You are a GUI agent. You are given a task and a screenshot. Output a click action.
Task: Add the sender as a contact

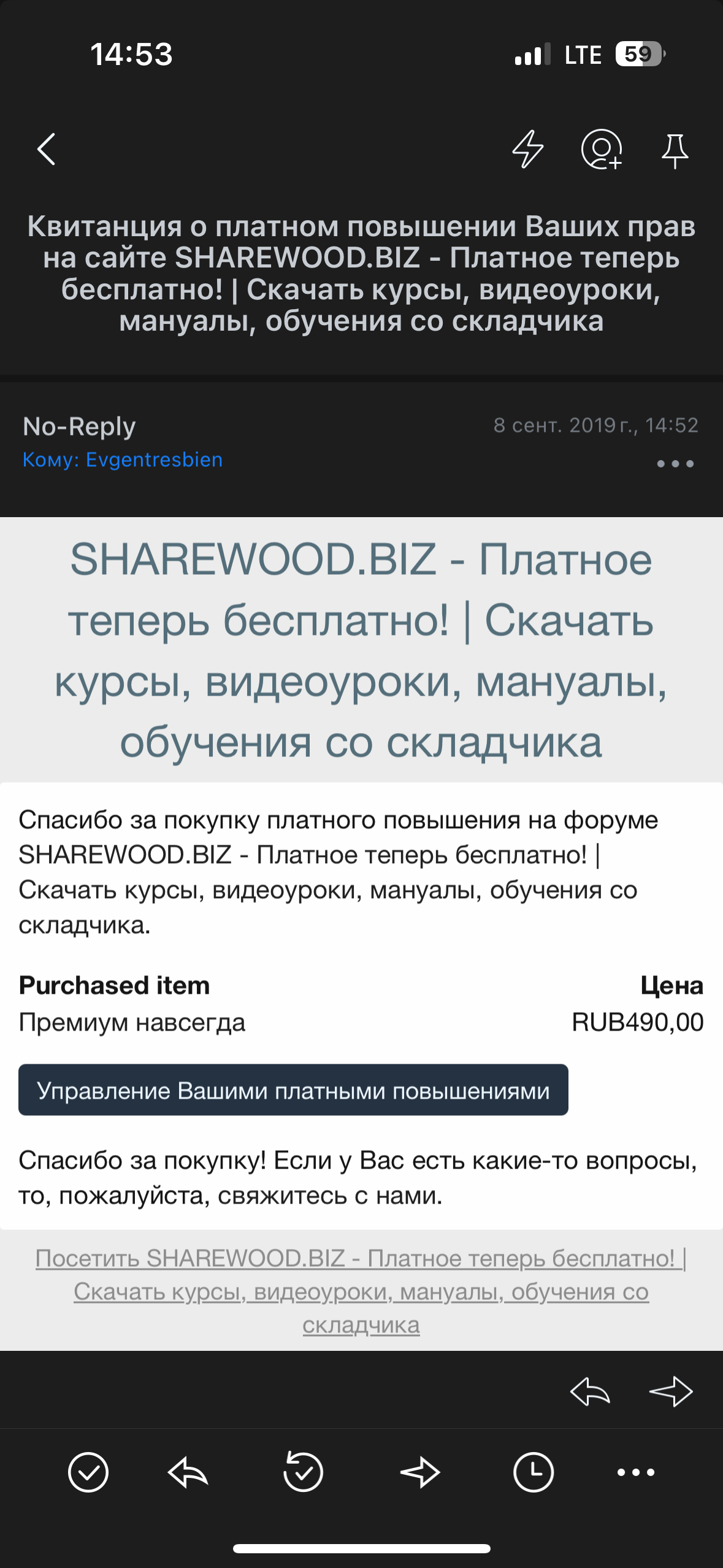tap(602, 149)
